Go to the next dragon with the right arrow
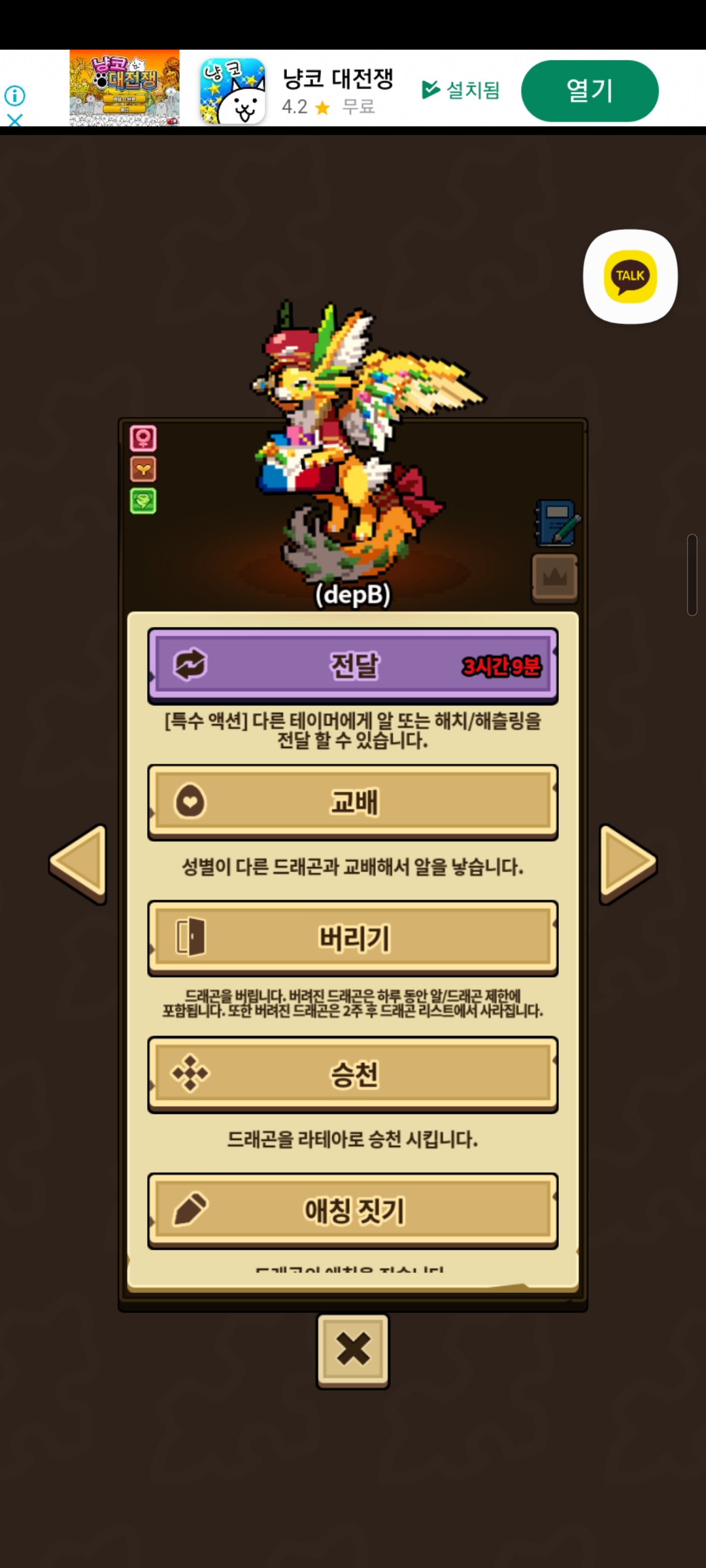 (x=627, y=863)
